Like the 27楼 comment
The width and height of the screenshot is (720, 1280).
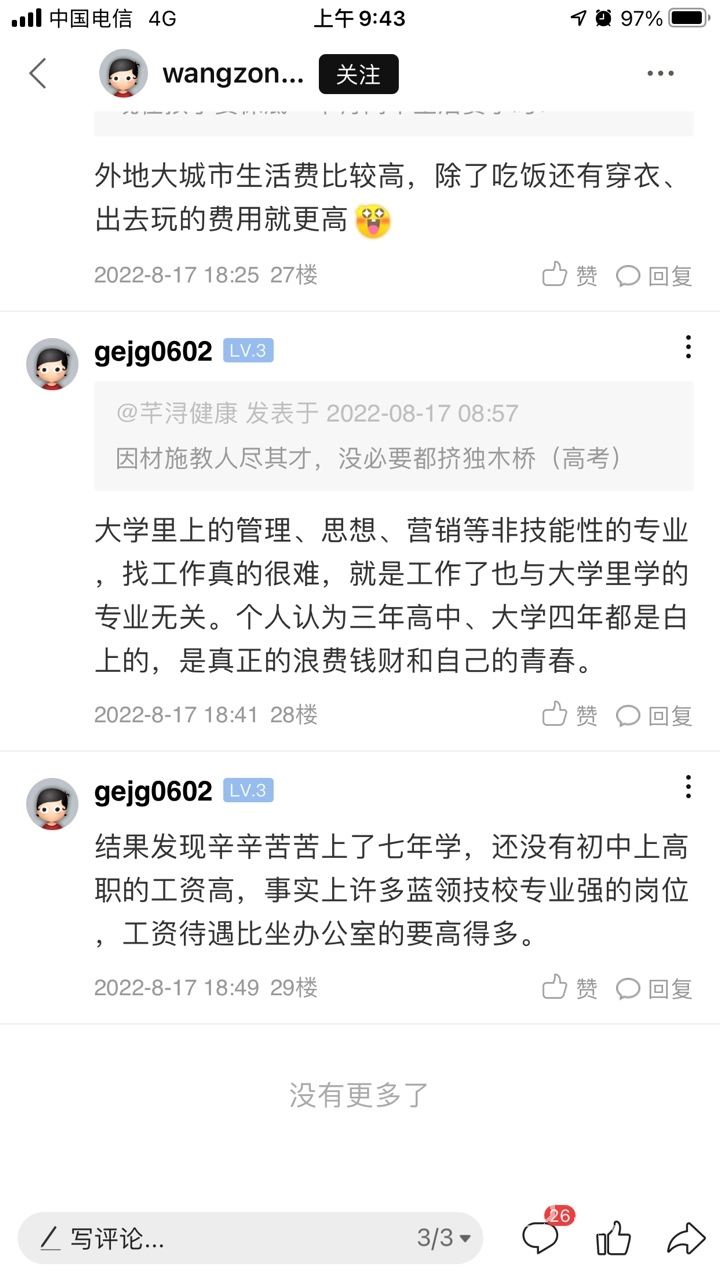pyautogui.click(x=570, y=275)
